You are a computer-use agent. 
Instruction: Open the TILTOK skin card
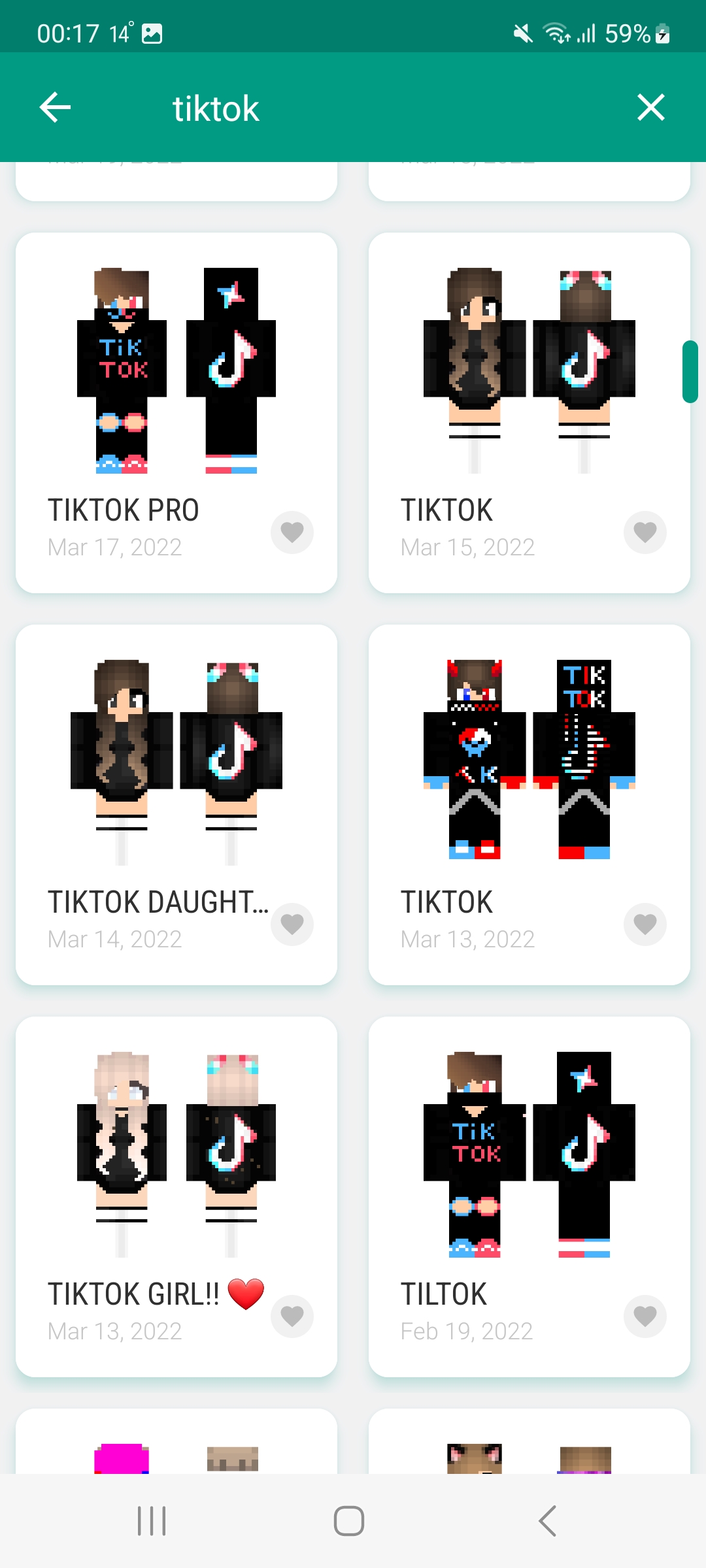tap(529, 1176)
